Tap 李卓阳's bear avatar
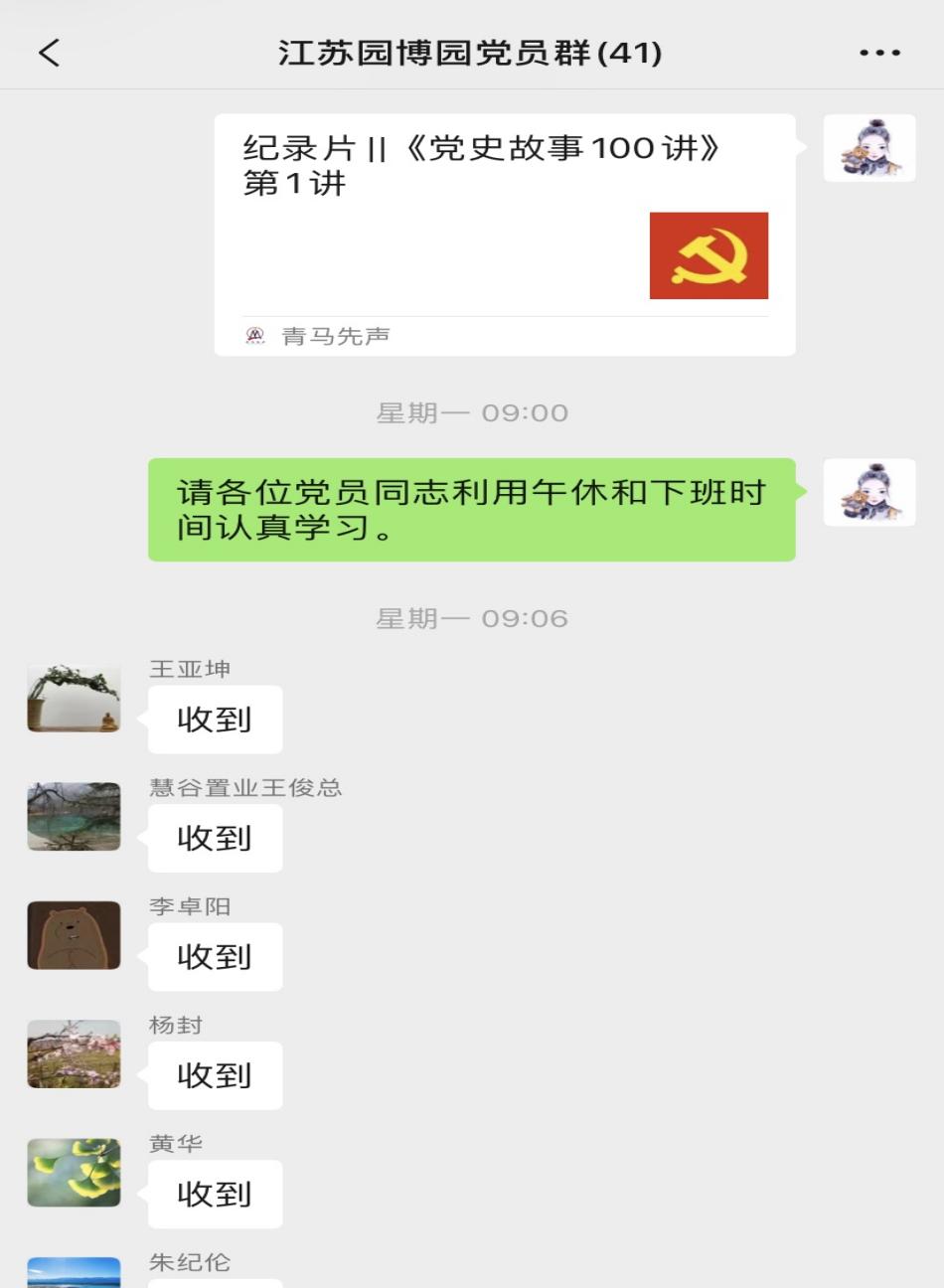The image size is (944, 1288). 74,935
